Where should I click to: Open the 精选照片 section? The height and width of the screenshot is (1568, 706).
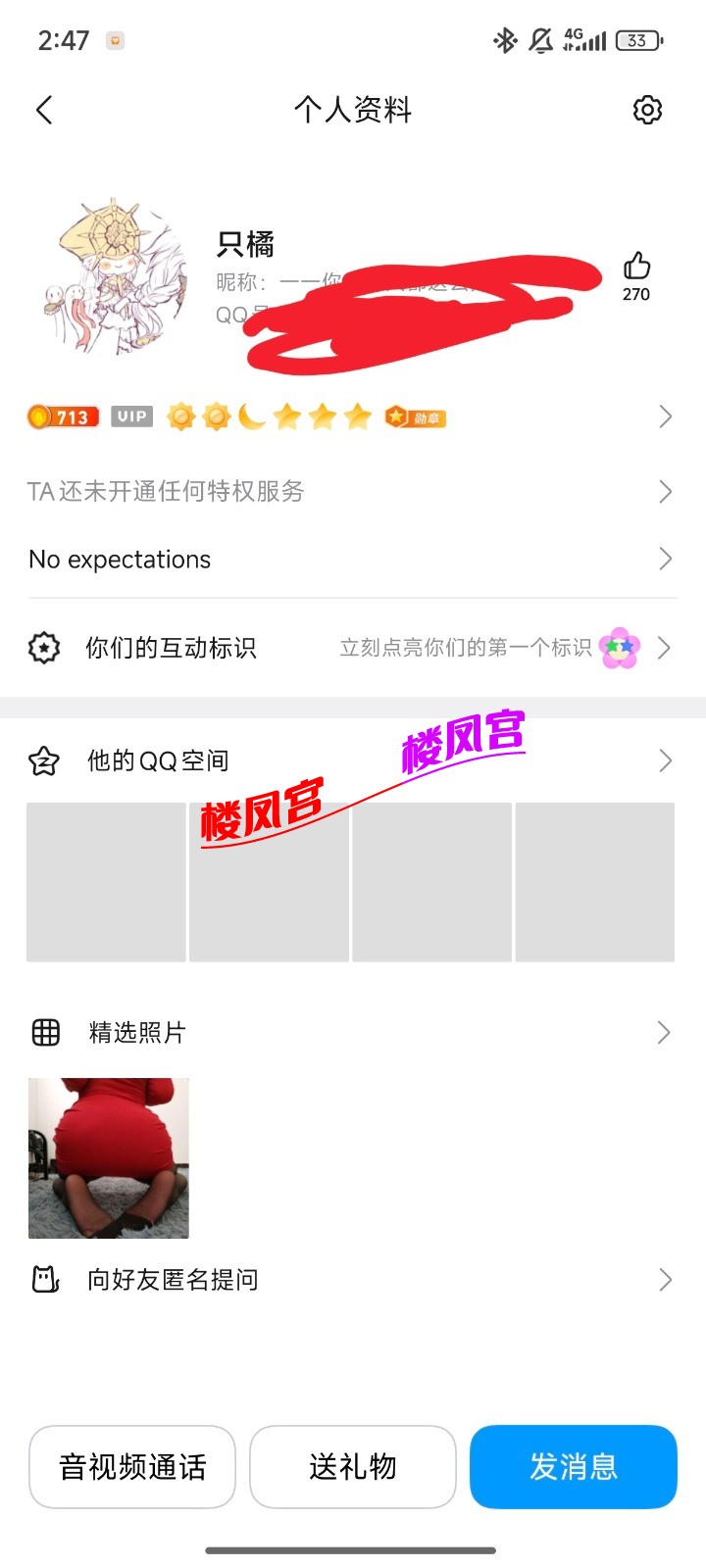(x=351, y=1032)
